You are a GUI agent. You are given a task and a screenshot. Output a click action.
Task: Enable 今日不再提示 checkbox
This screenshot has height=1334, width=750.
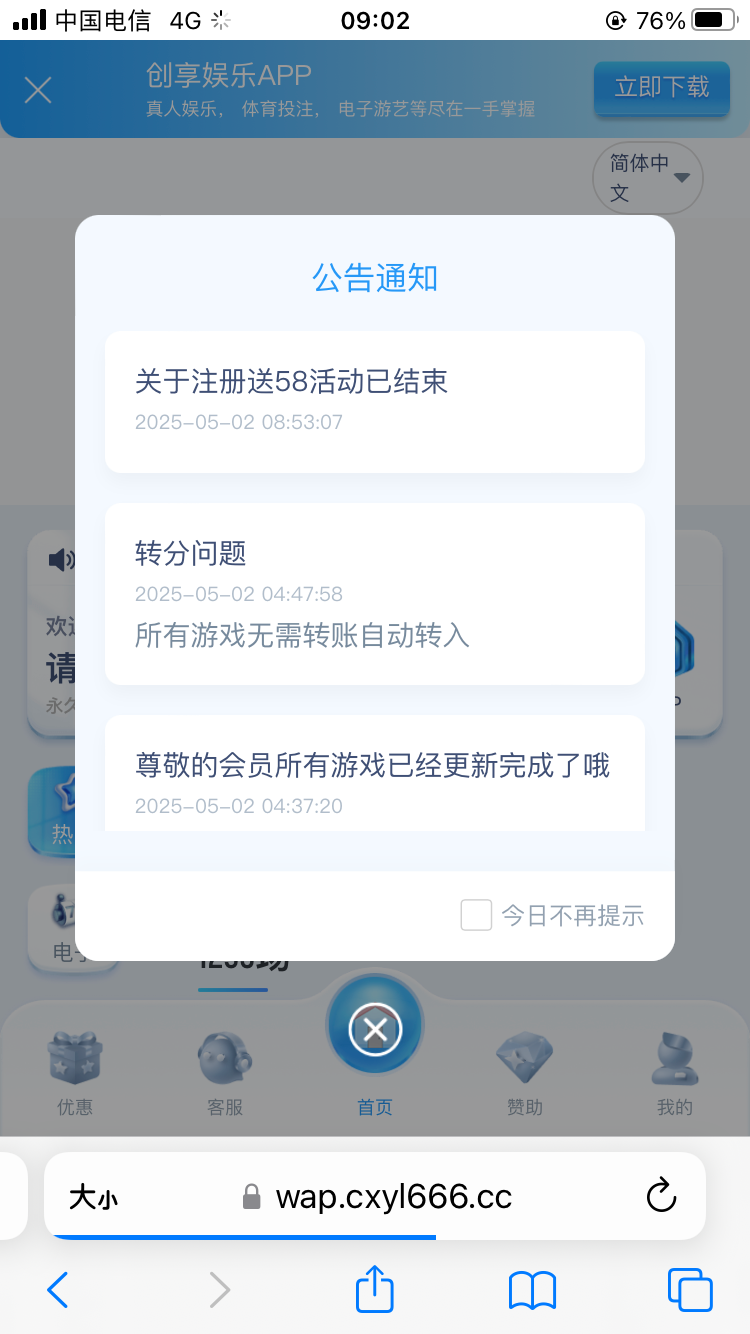pyautogui.click(x=476, y=914)
